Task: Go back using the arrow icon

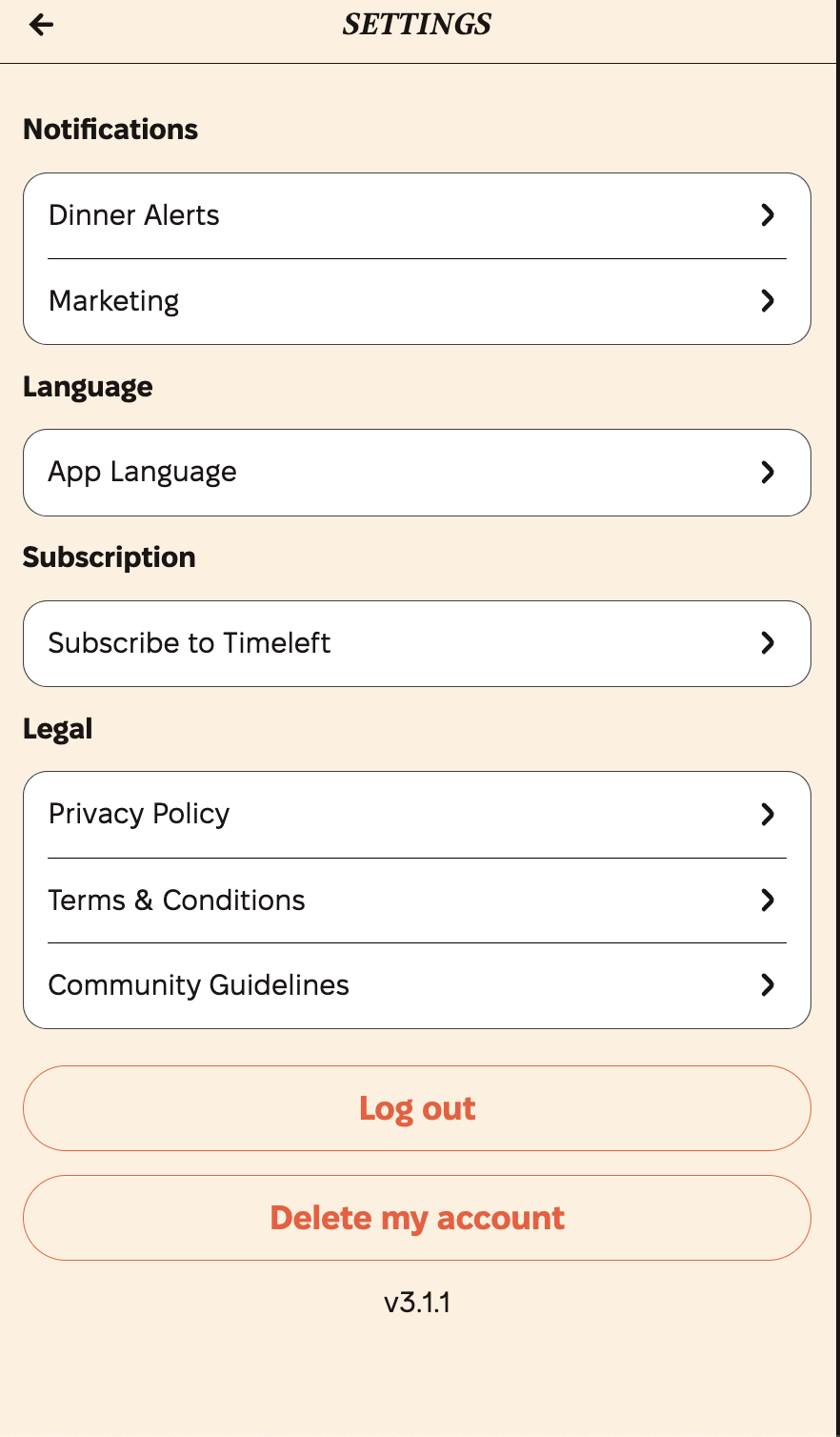Action: click(x=42, y=25)
